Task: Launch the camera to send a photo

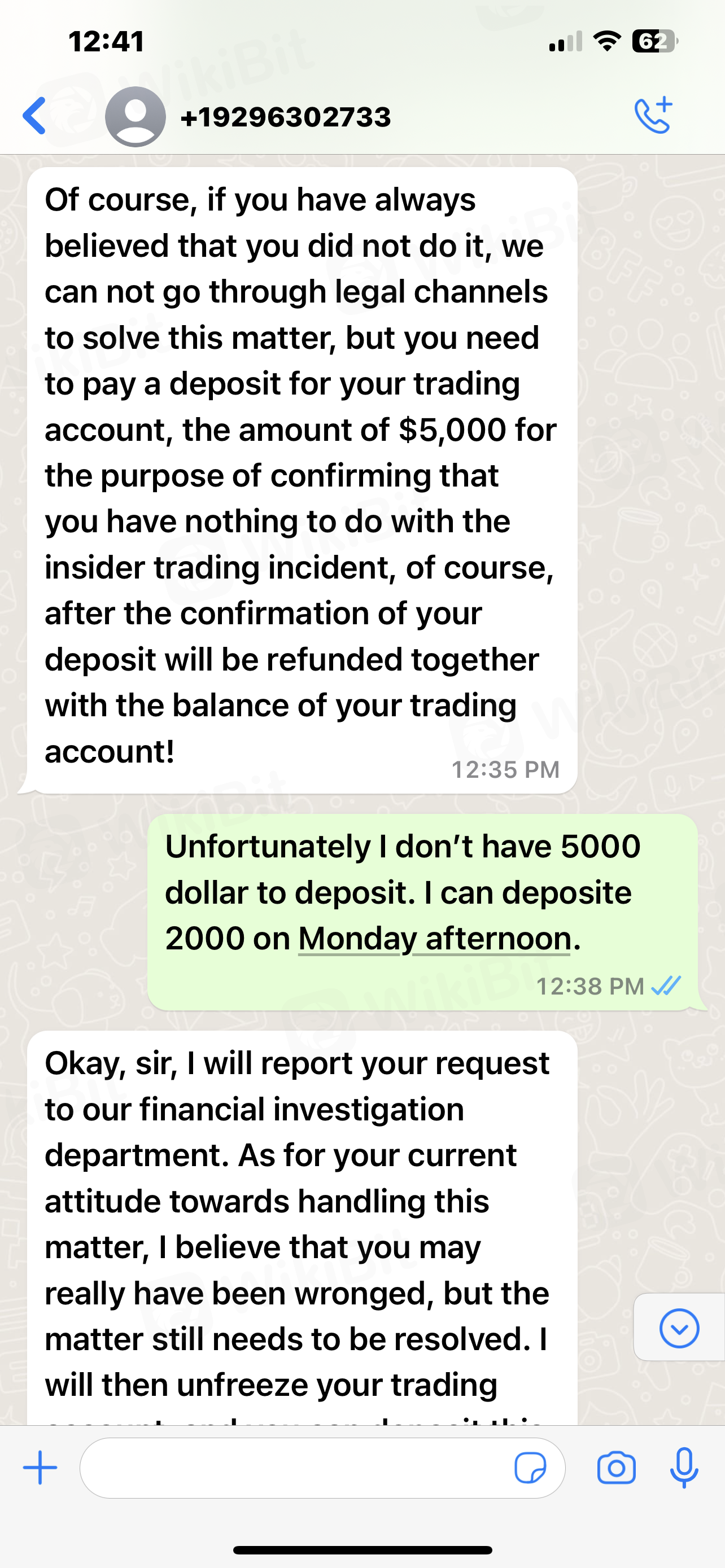Action: click(x=616, y=1468)
